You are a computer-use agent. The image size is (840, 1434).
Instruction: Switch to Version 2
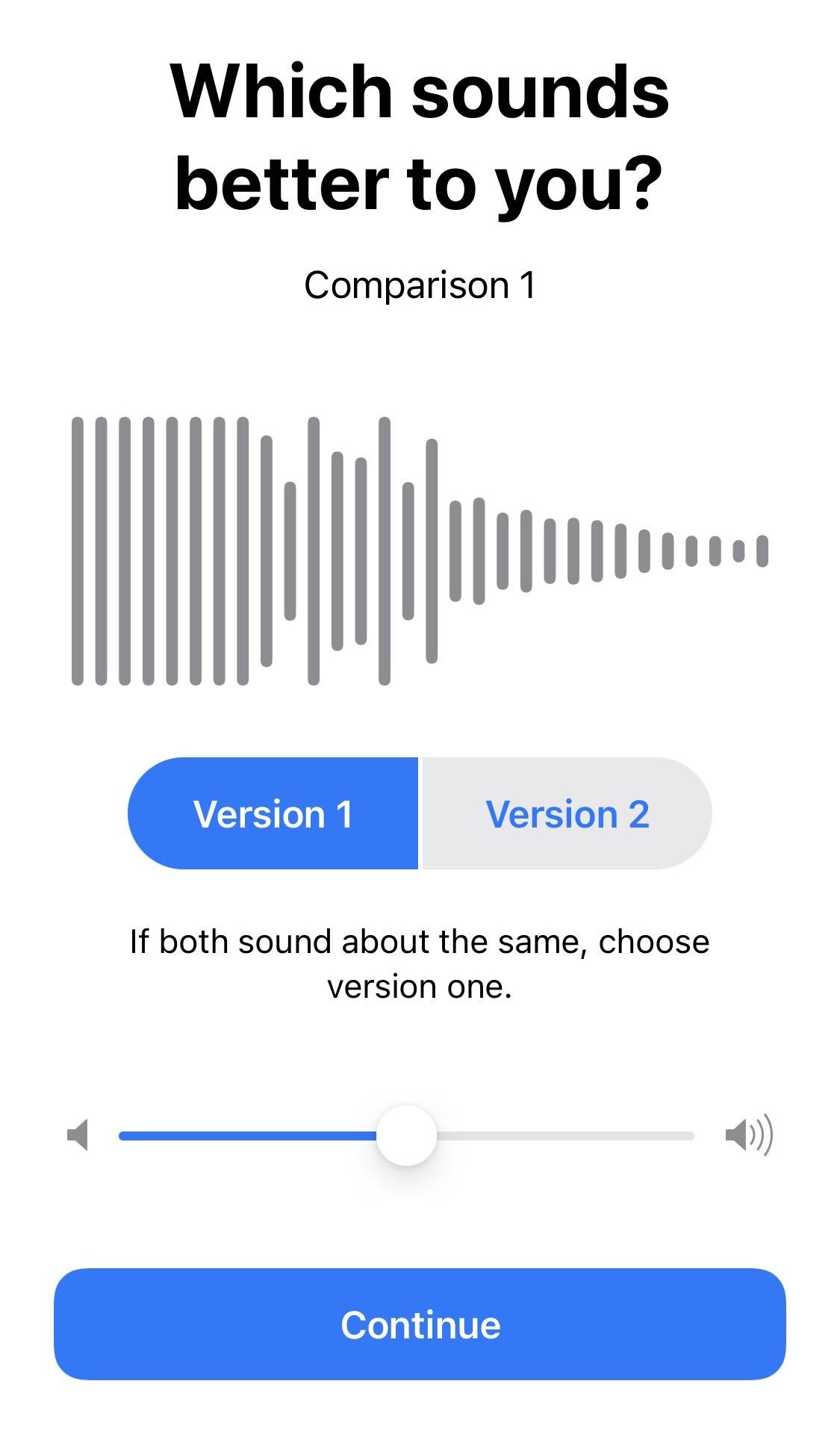click(x=567, y=813)
